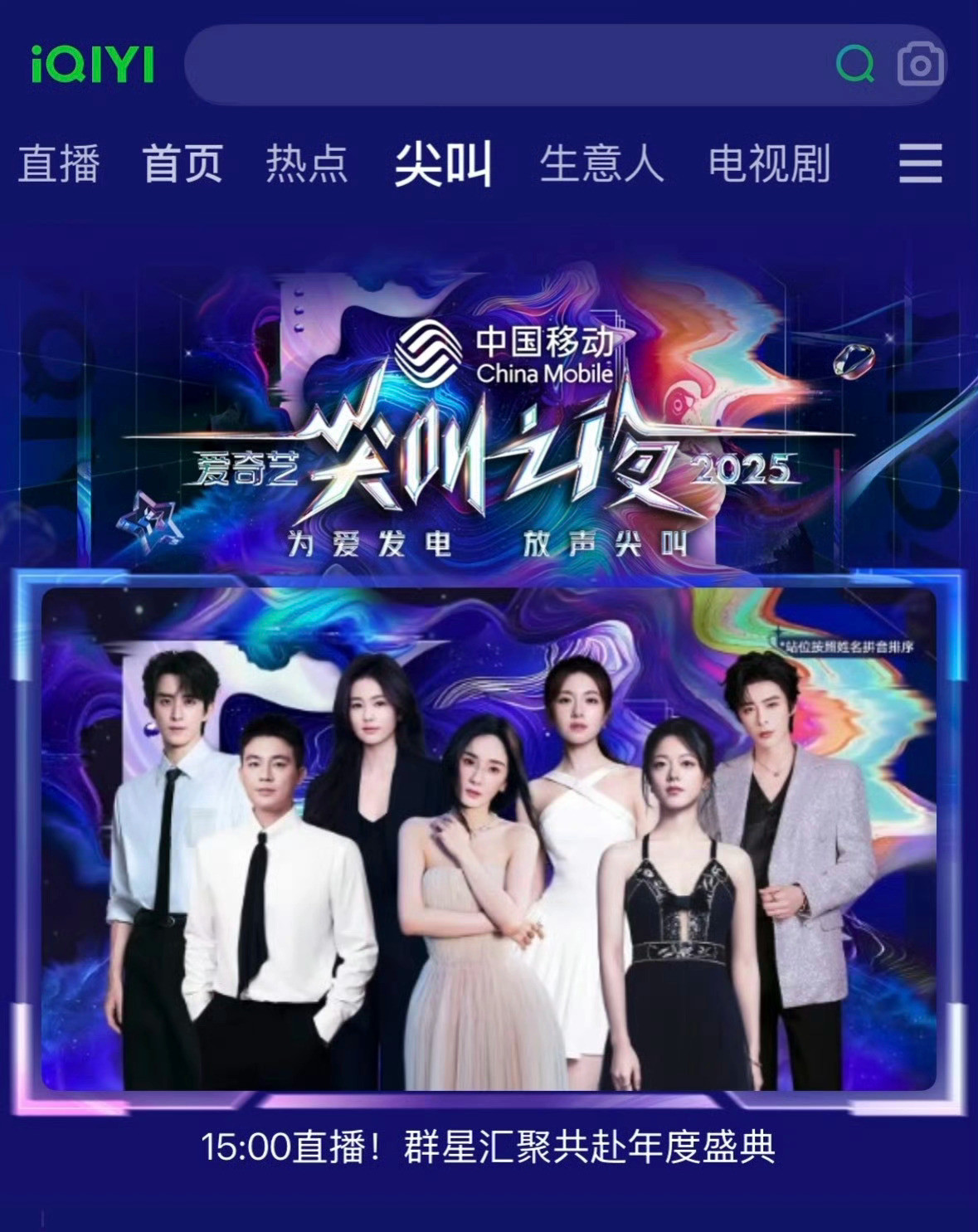Switch to the 尖叫 tab

[445, 164]
